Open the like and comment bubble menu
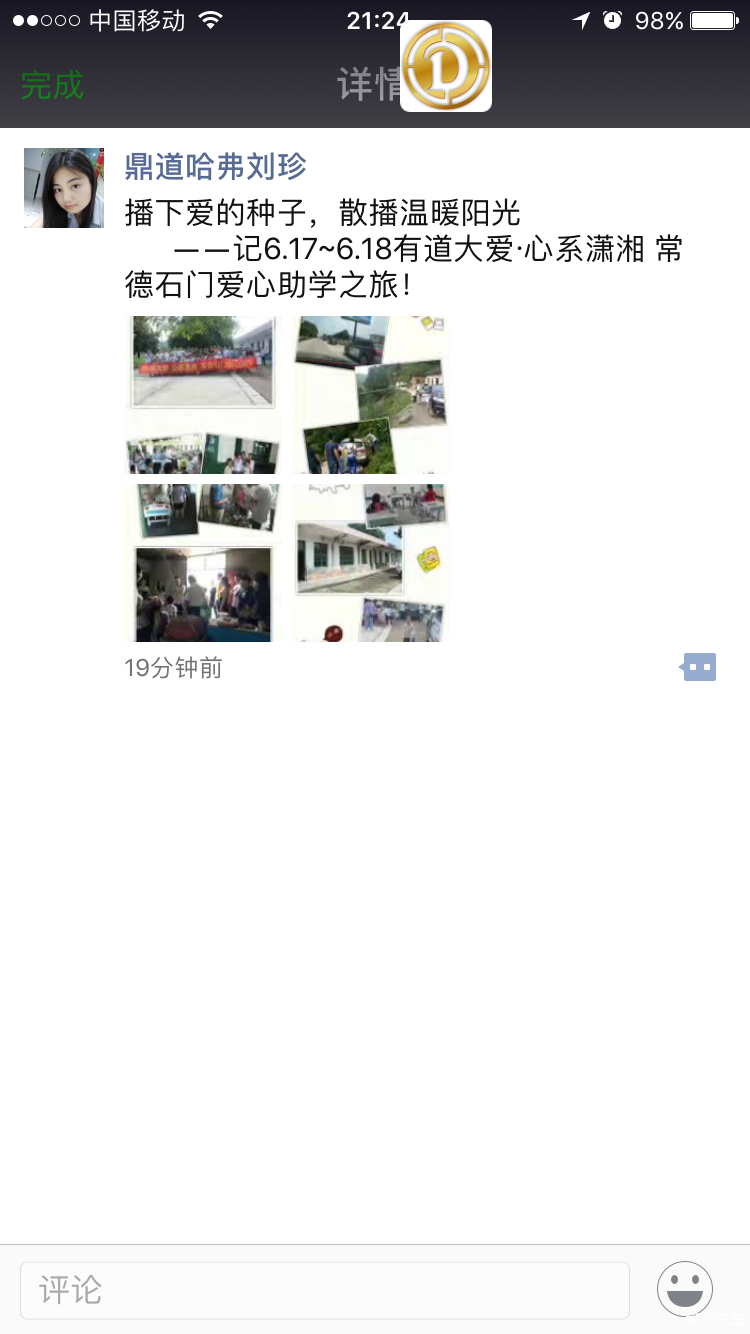This screenshot has width=750, height=1334. coord(699,667)
